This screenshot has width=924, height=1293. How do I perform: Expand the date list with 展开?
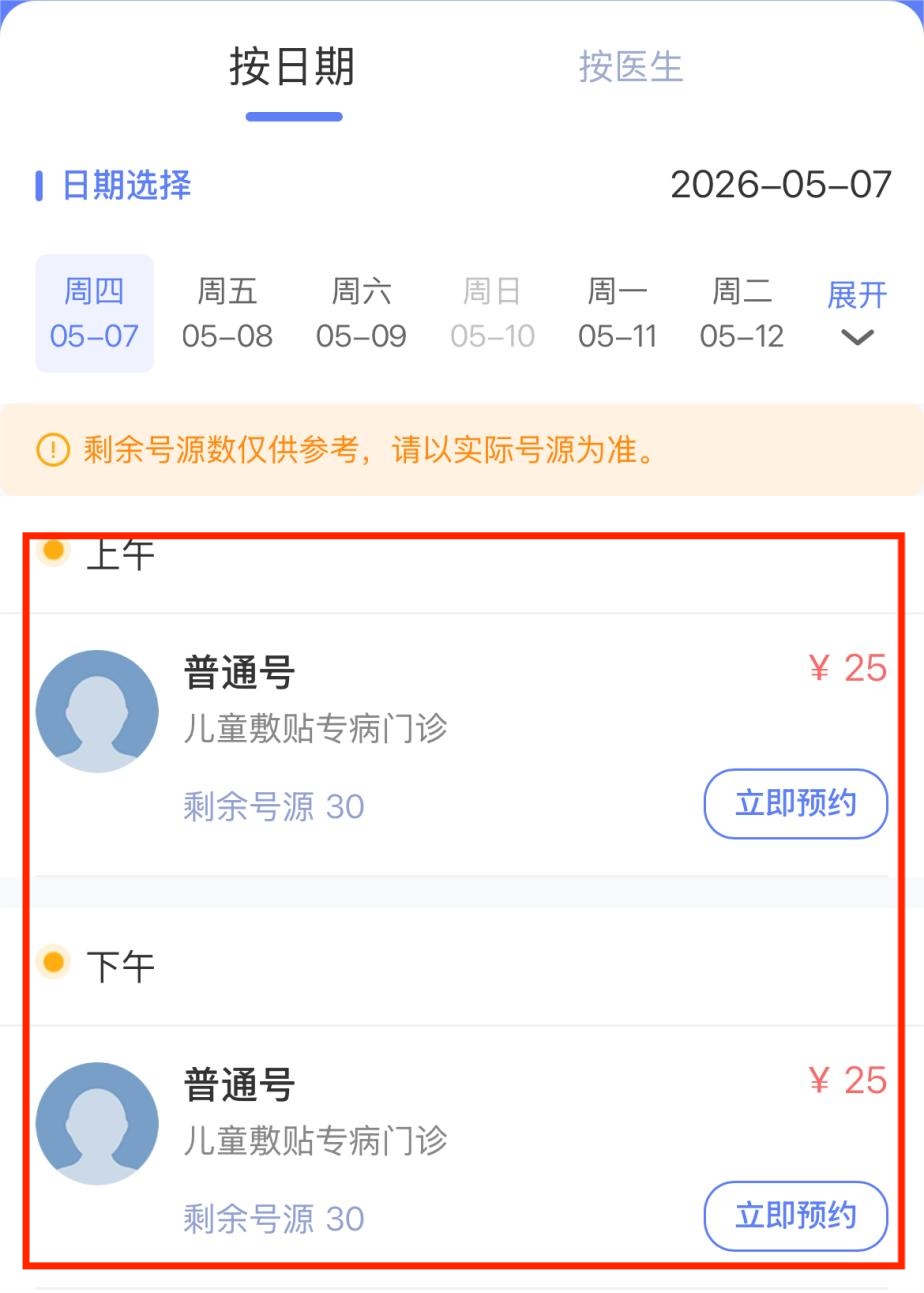coord(857,313)
